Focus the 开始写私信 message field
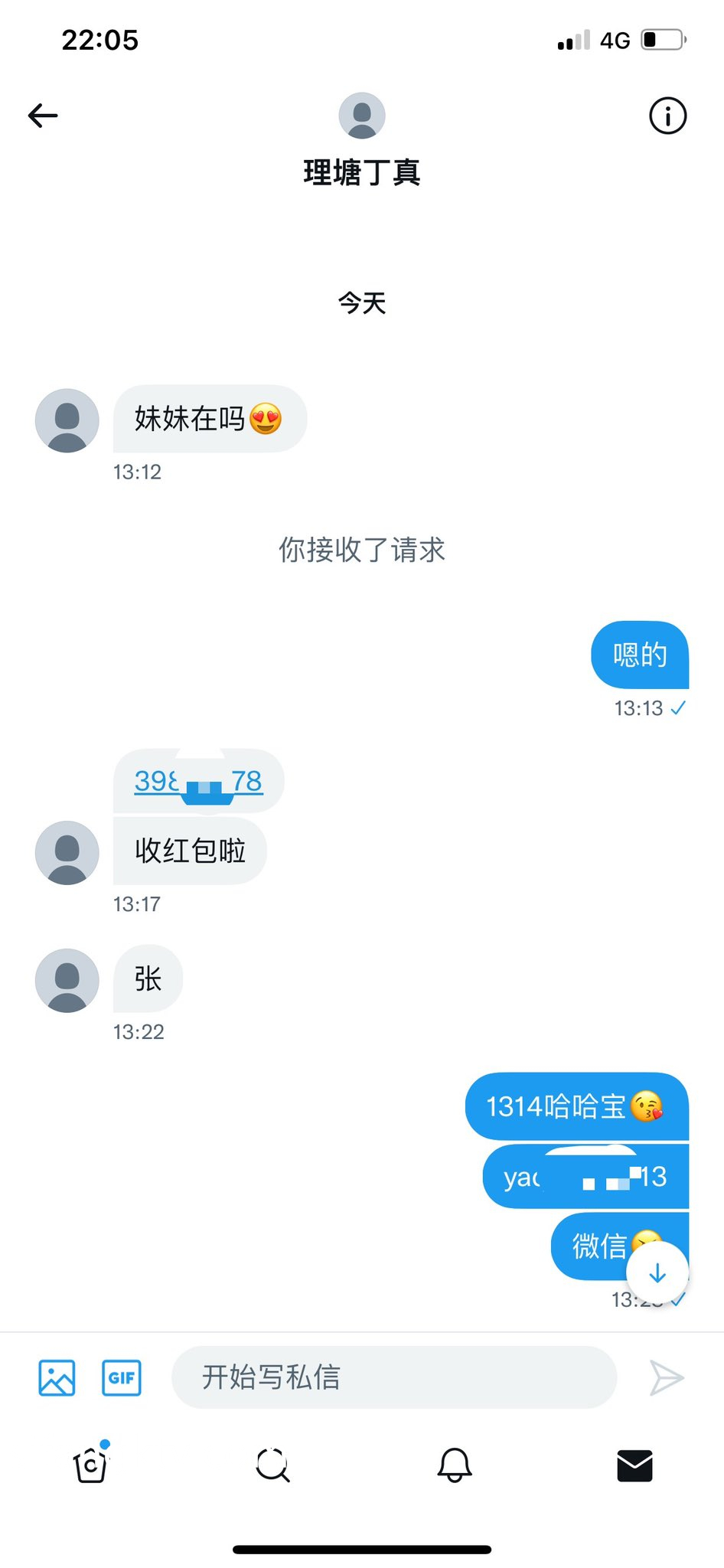 [x=394, y=1377]
